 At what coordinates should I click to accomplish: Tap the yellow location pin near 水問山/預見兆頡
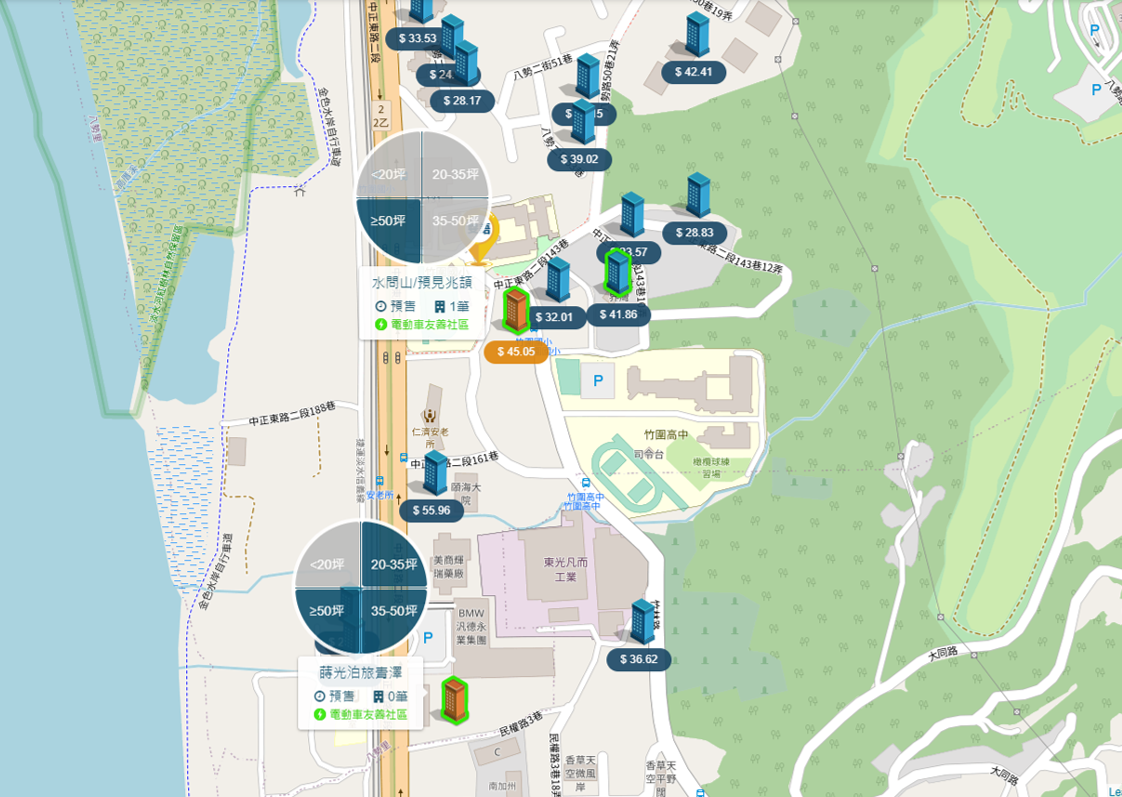pos(483,237)
